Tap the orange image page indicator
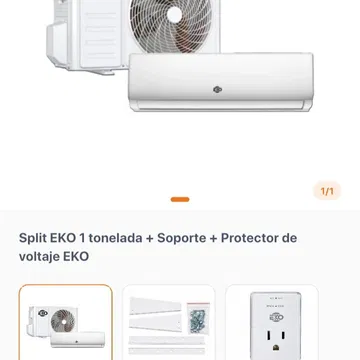The image size is (360, 360). click(180, 199)
